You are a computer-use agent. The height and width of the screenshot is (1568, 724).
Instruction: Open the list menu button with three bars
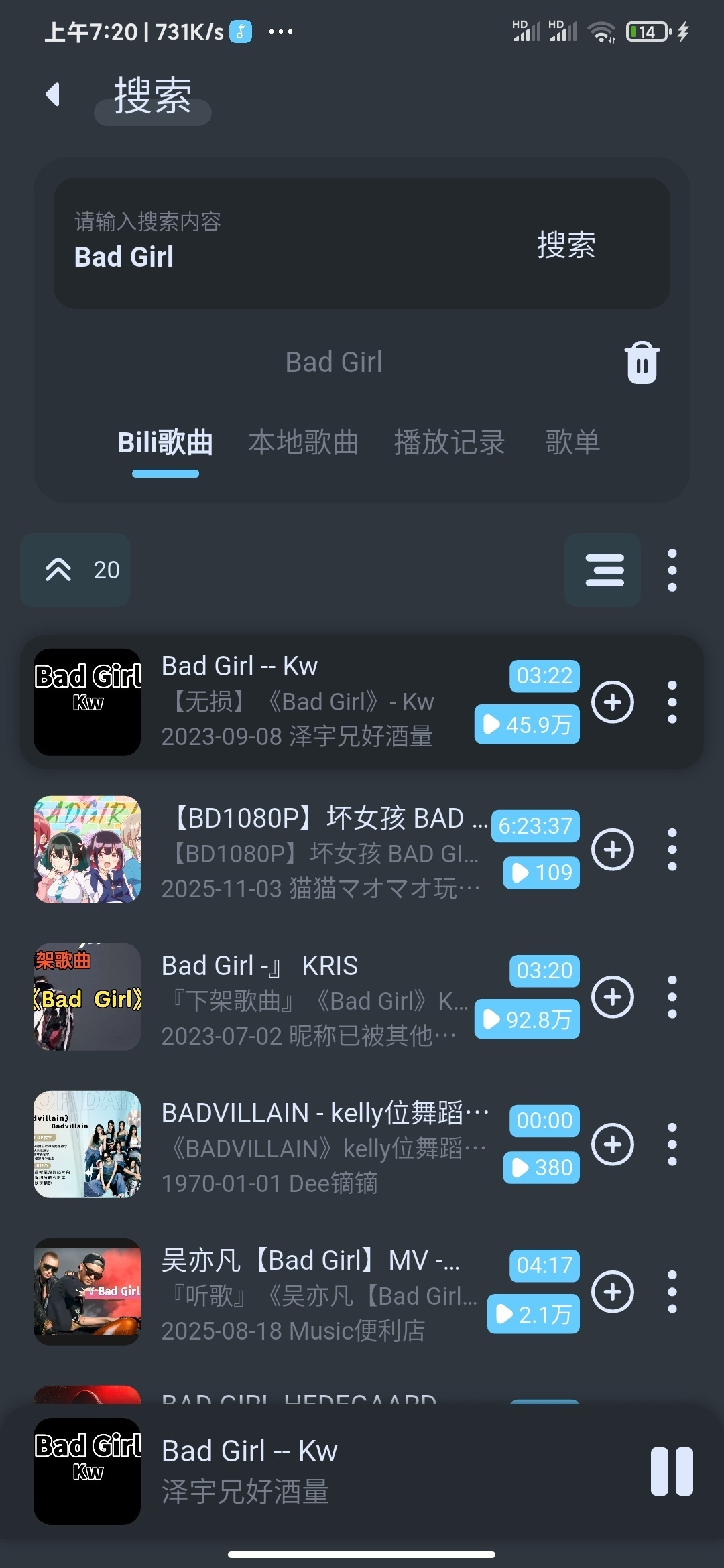coord(603,570)
